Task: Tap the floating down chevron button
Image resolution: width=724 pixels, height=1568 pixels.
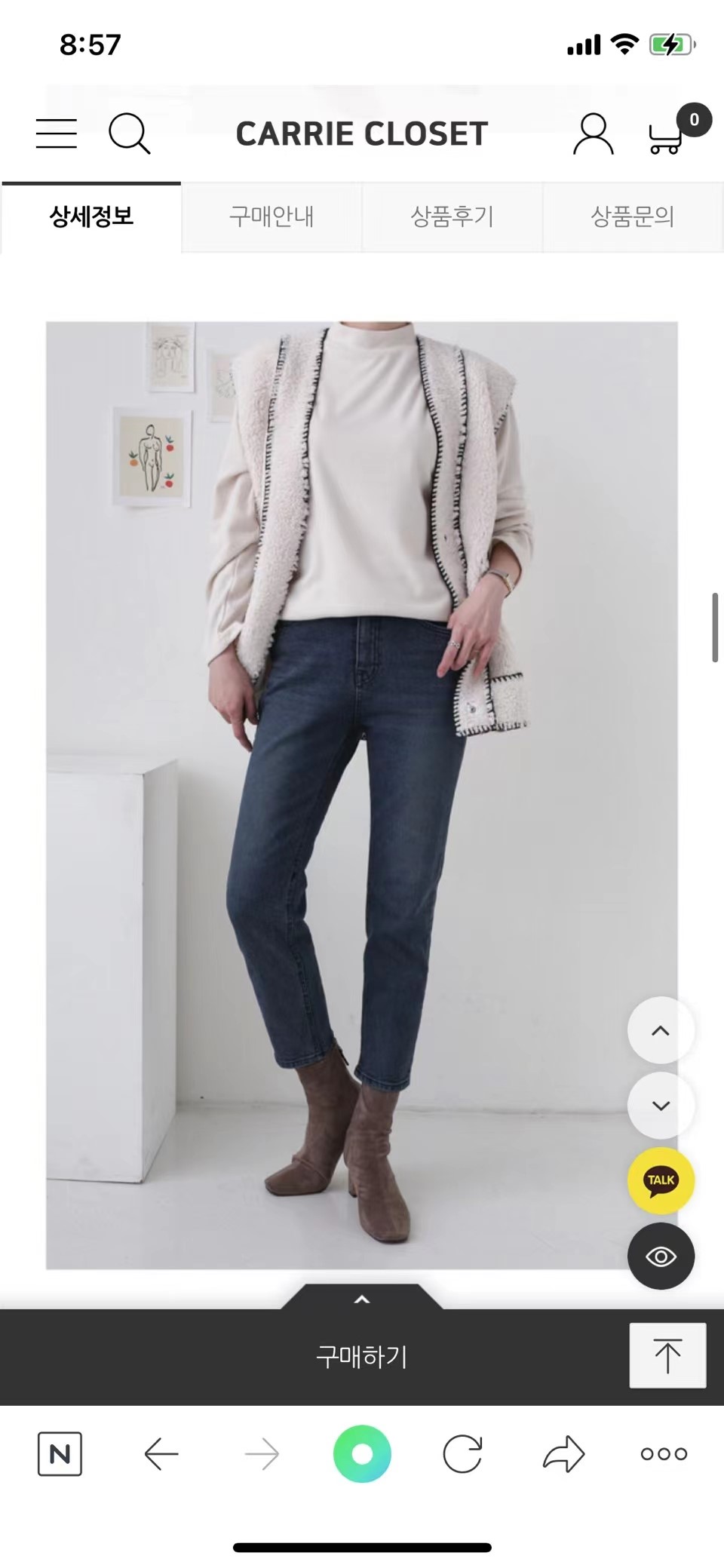Action: pyautogui.click(x=661, y=1106)
